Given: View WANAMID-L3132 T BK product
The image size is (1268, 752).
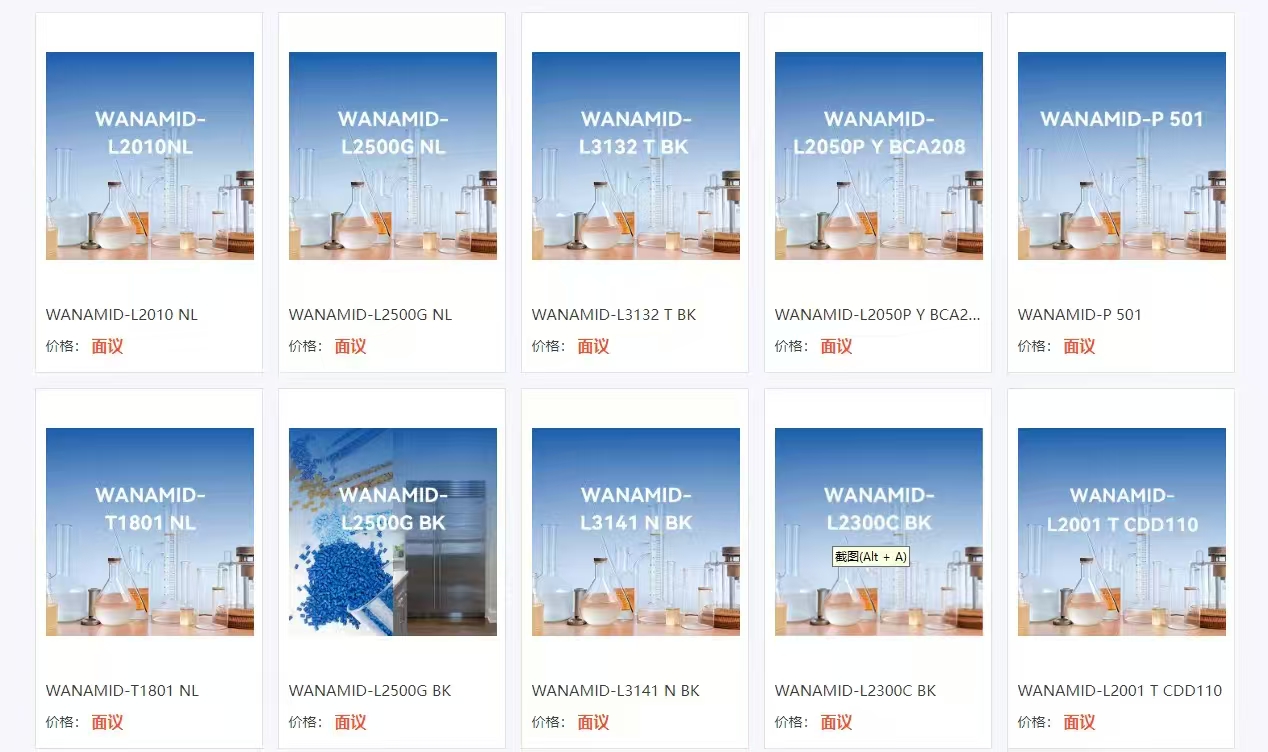Looking at the screenshot, I should 635,192.
